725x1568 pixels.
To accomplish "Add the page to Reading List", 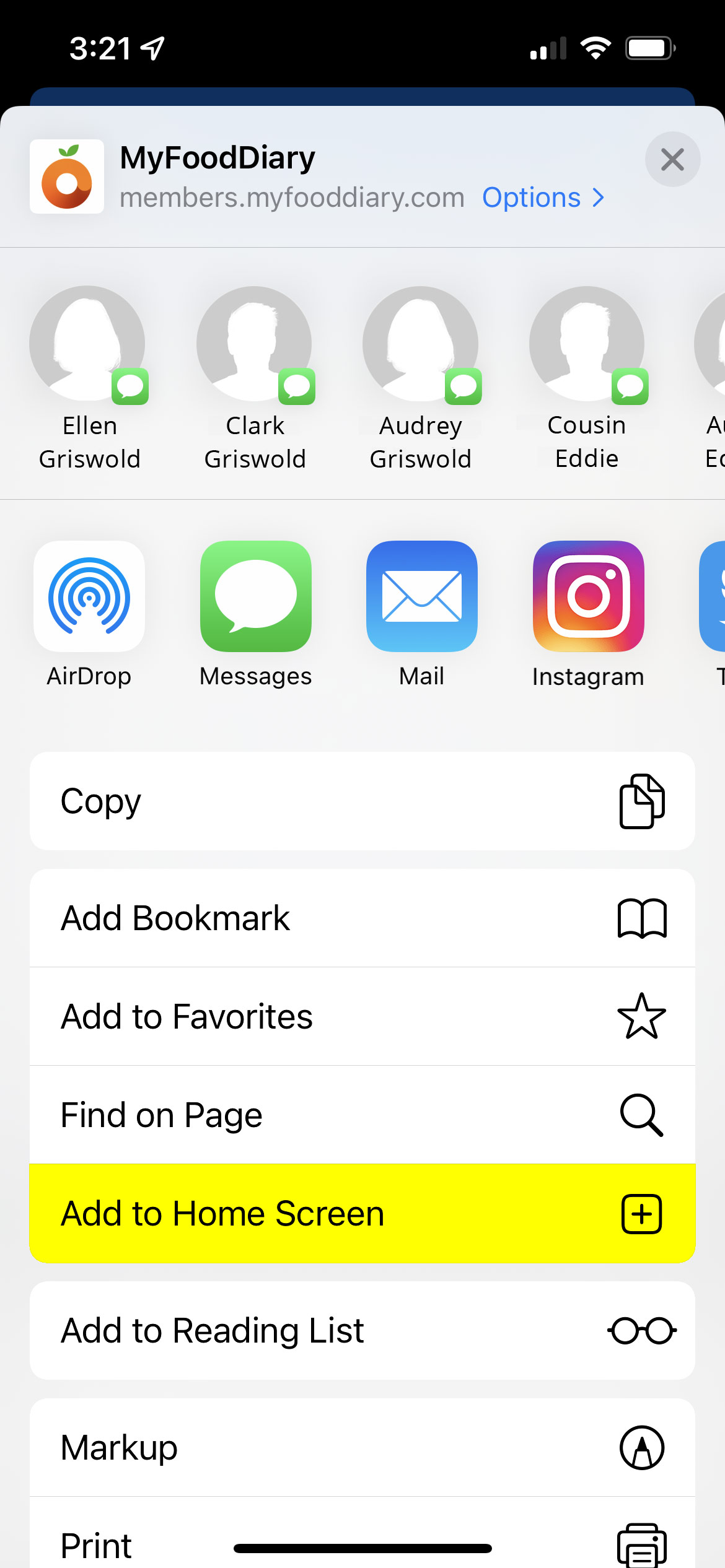I will click(362, 1331).
